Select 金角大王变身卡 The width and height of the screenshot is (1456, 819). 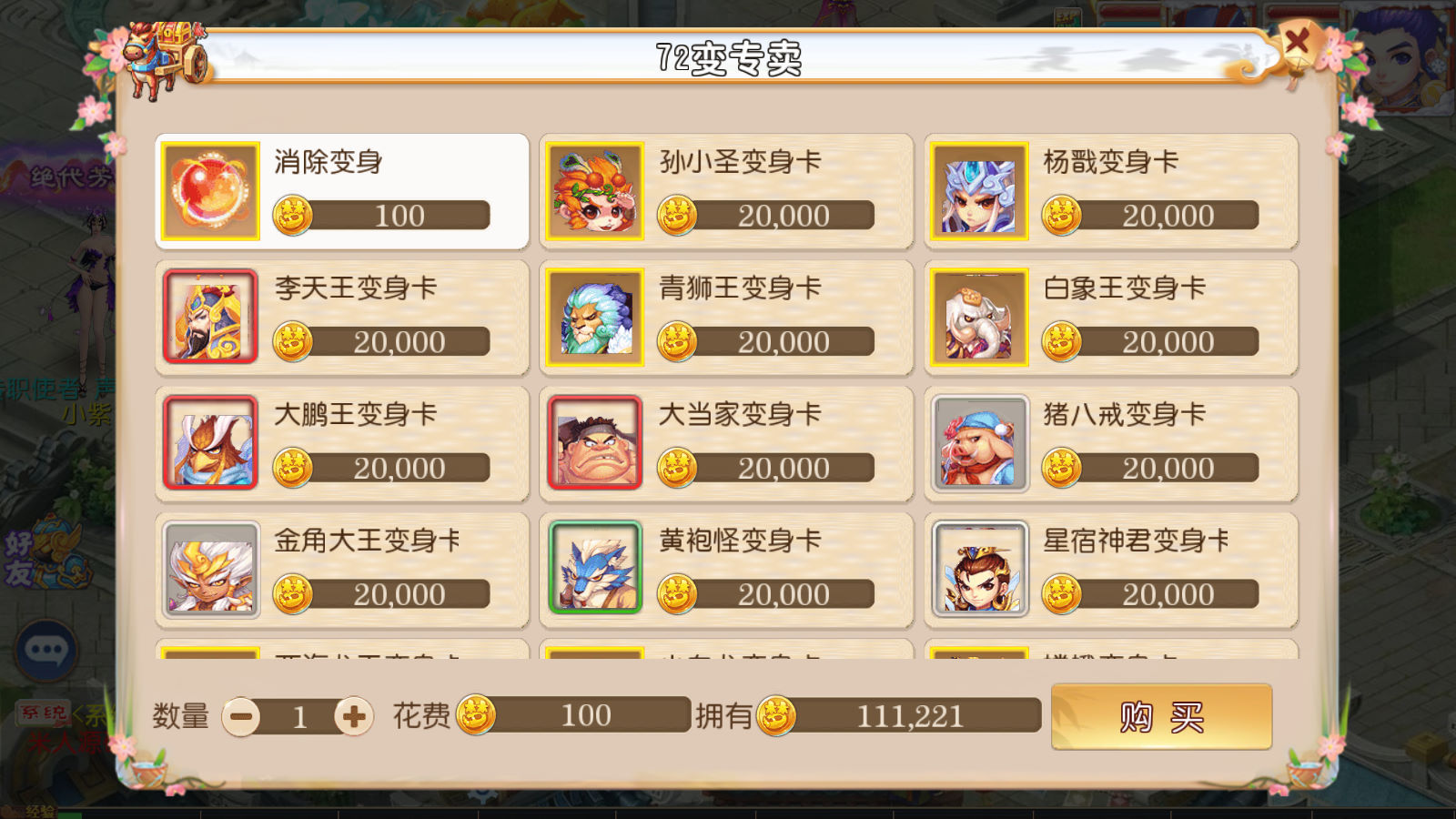tap(341, 571)
